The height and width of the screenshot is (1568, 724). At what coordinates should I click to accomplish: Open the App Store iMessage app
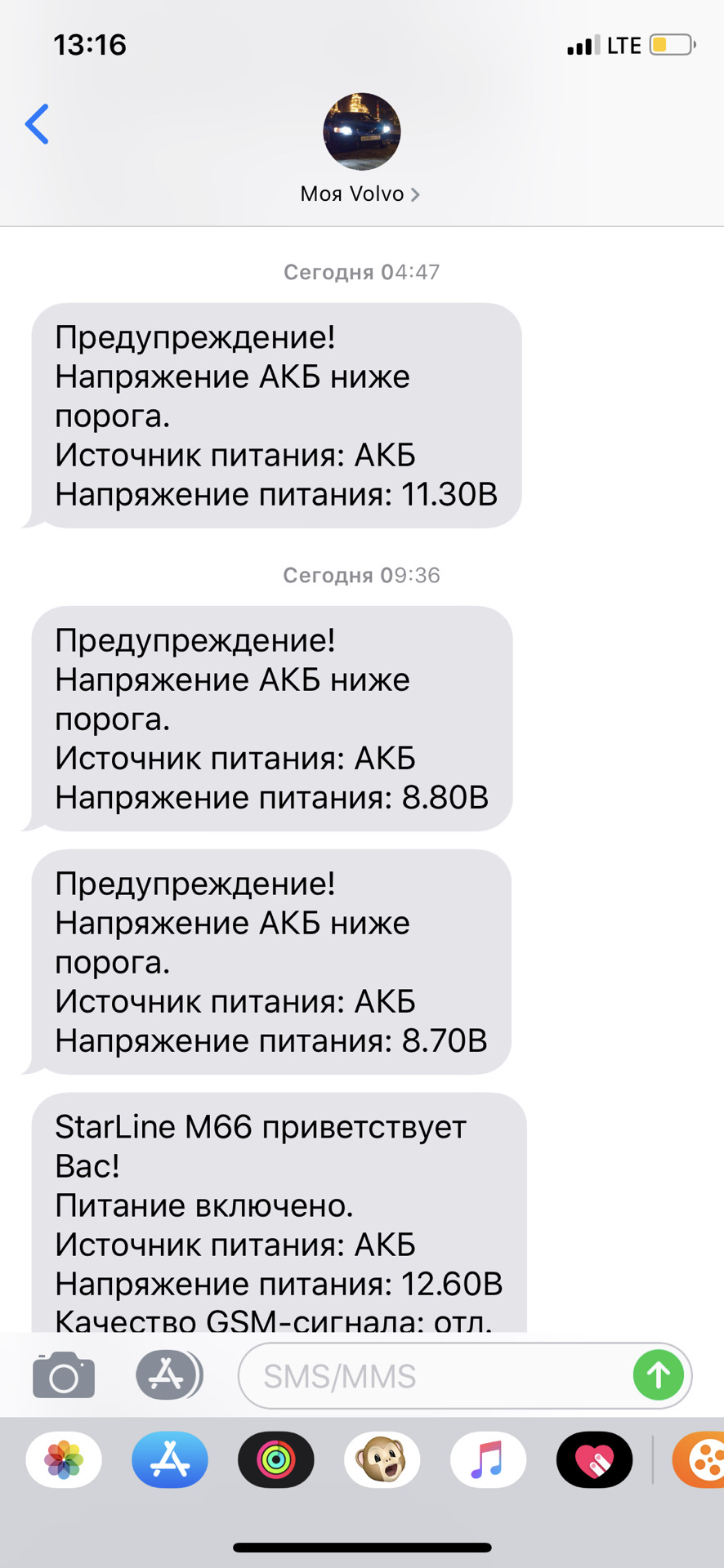point(170,1460)
